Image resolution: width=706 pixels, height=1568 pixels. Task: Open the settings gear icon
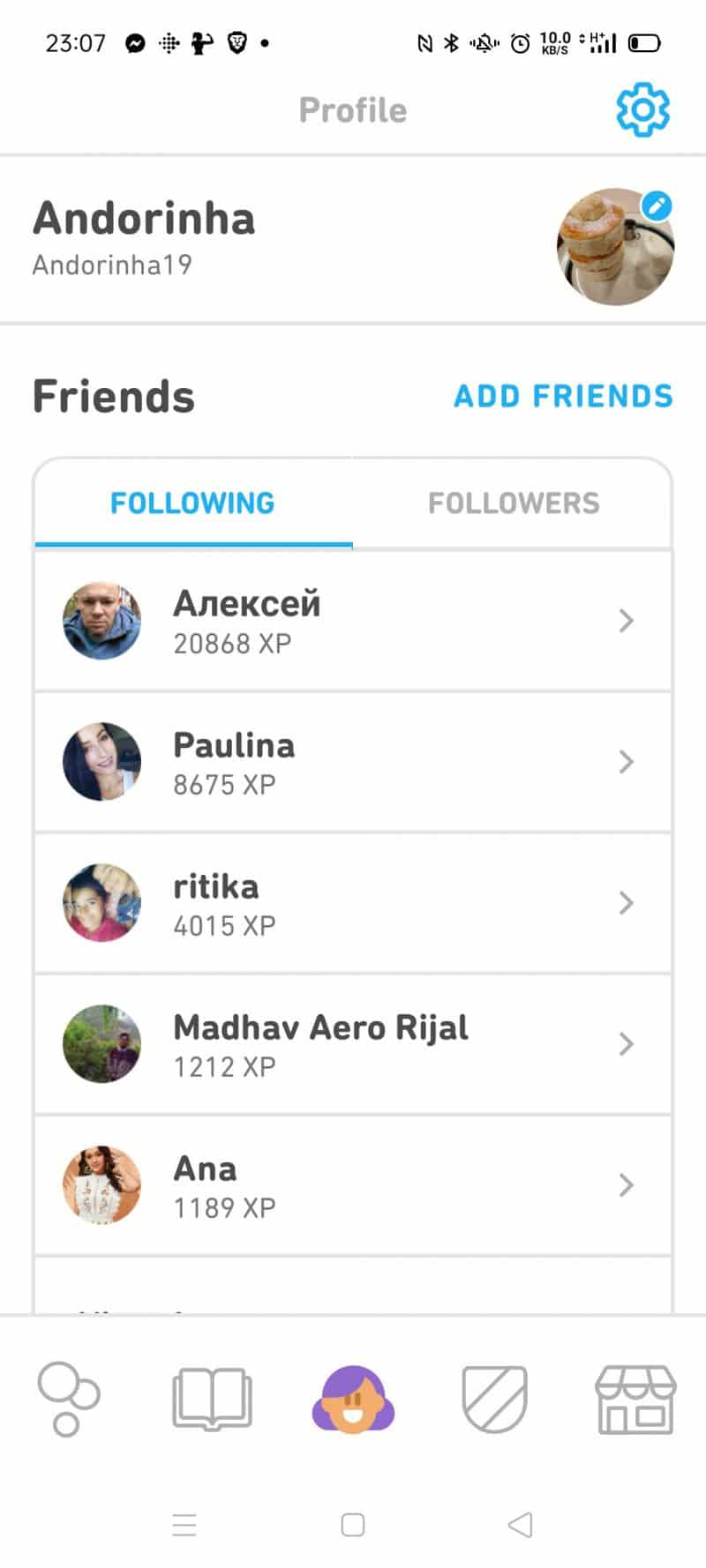(642, 110)
